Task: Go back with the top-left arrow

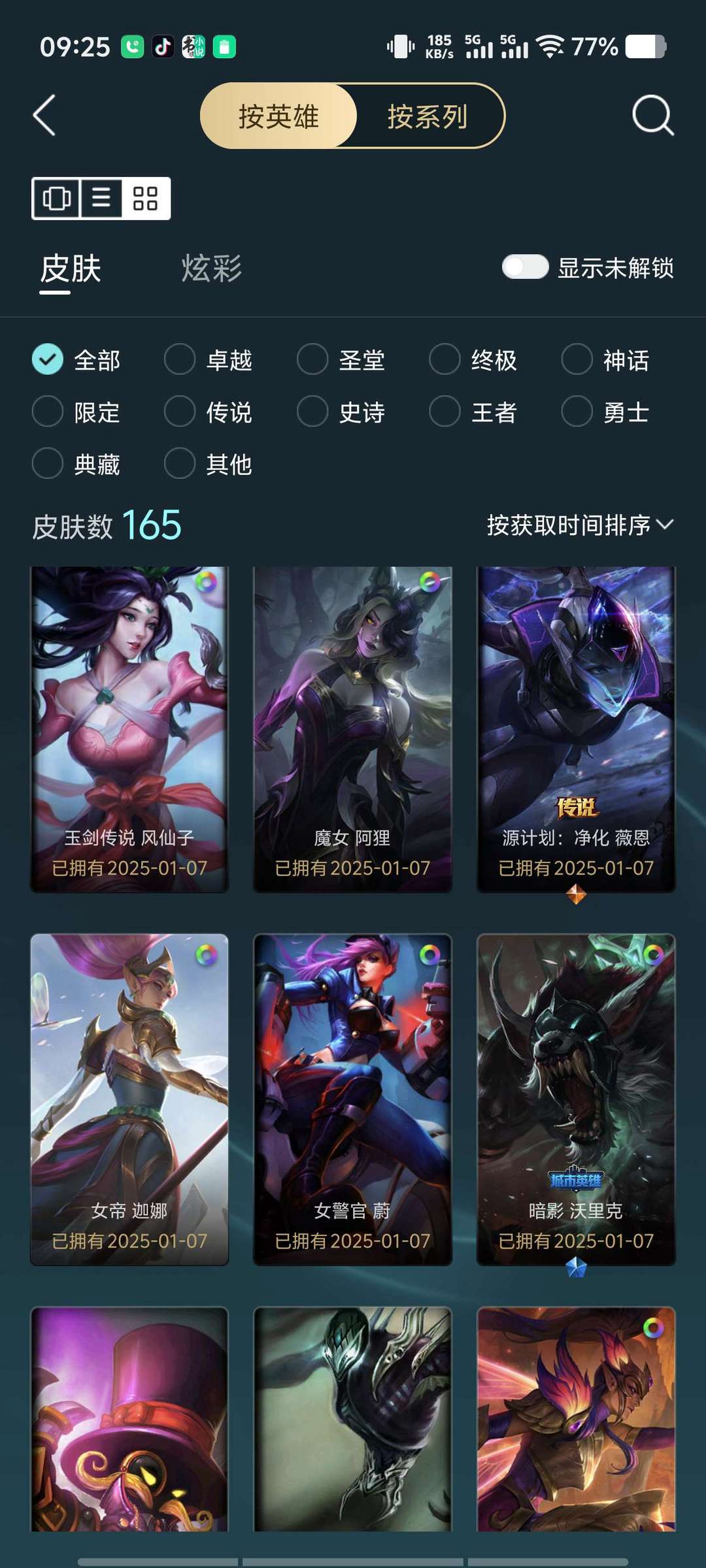Action: tap(44, 116)
